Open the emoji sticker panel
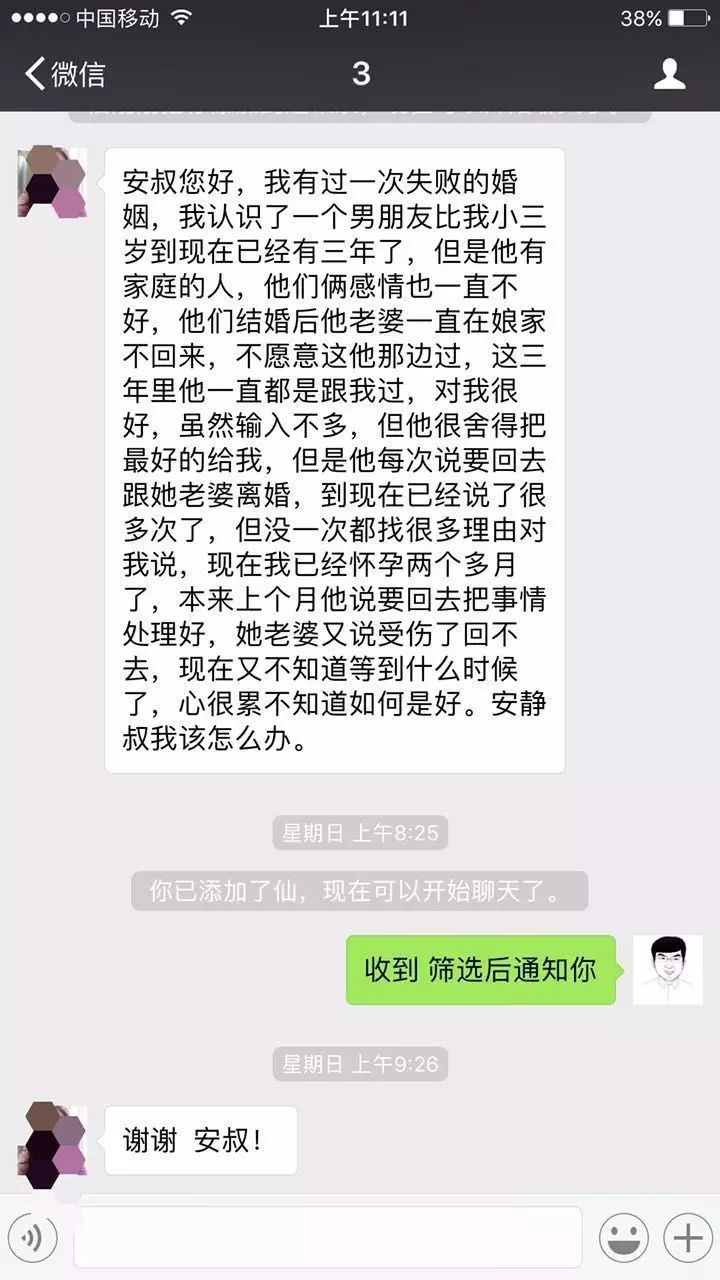 click(623, 1238)
